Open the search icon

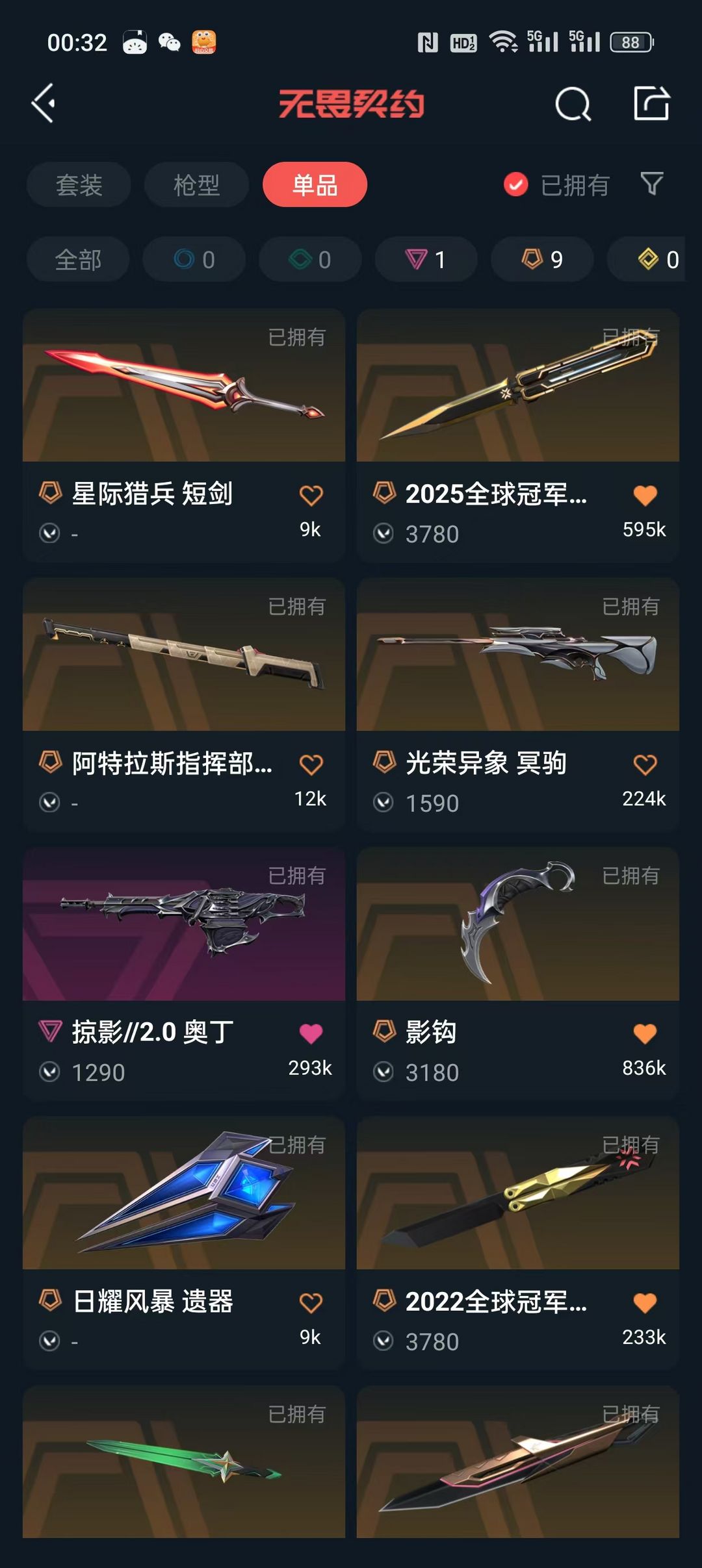click(x=573, y=104)
